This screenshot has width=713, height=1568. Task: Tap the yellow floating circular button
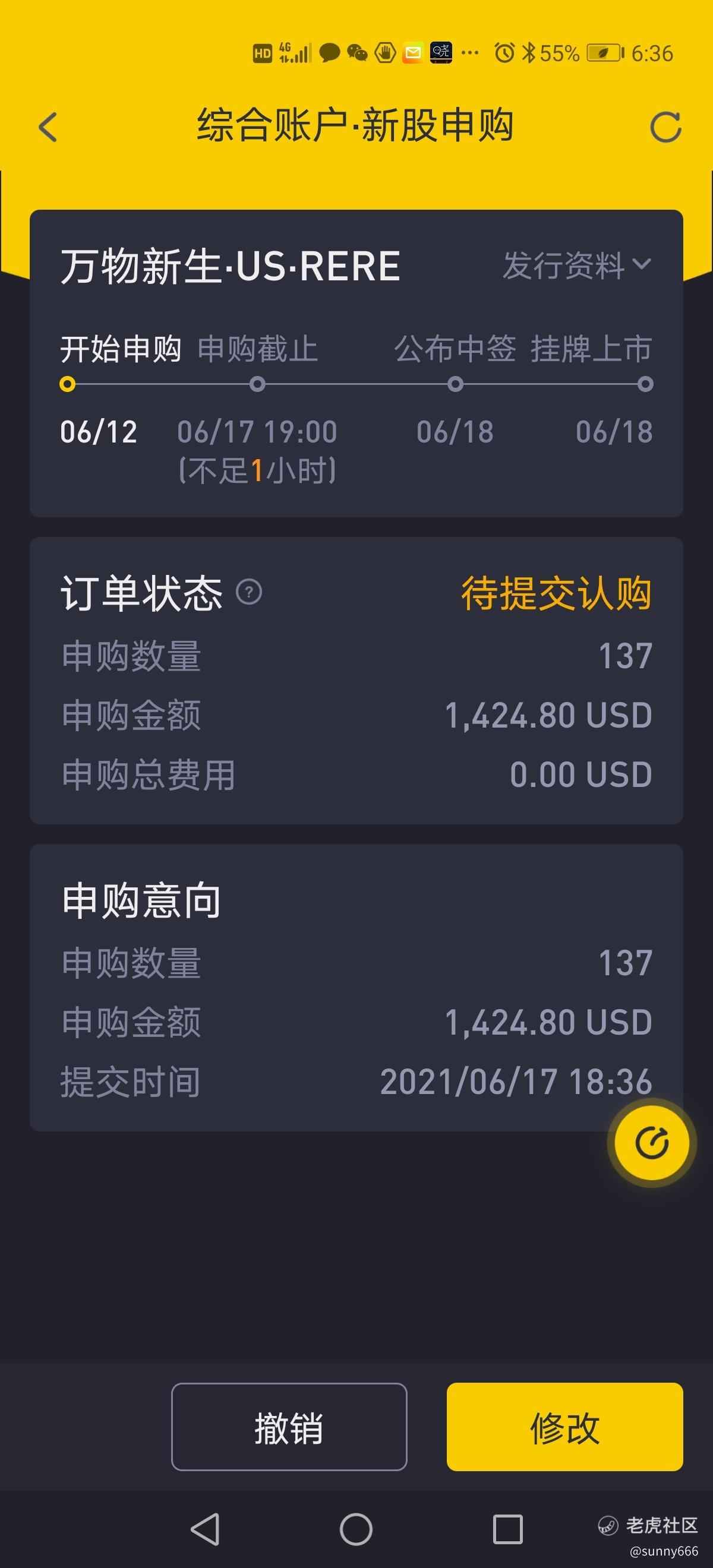point(651,1143)
